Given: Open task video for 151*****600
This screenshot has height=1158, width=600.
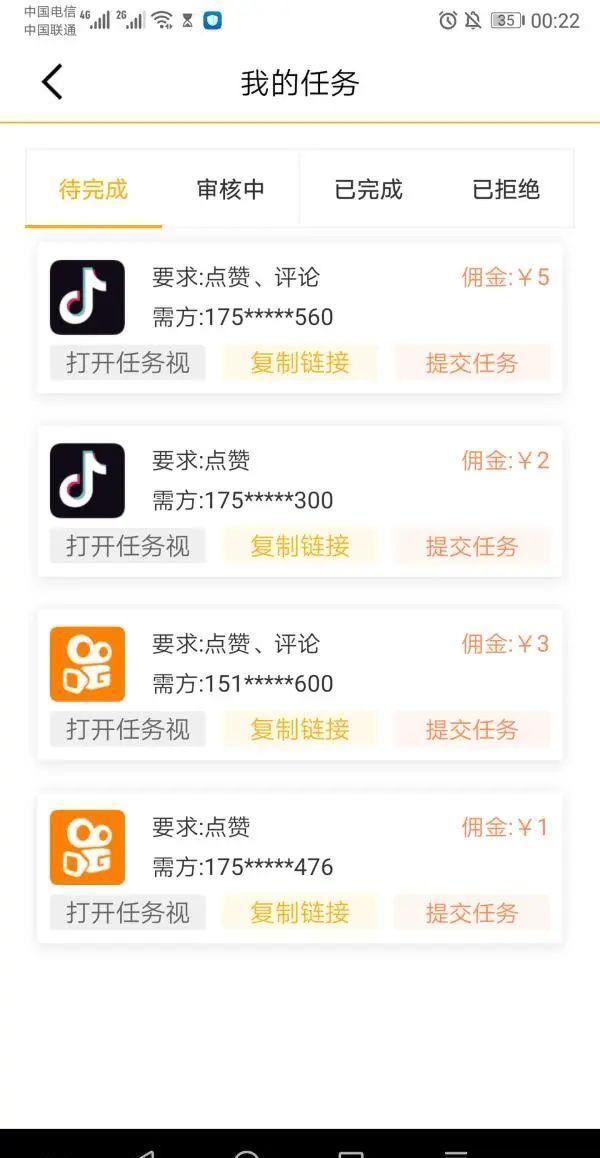Looking at the screenshot, I should [128, 729].
